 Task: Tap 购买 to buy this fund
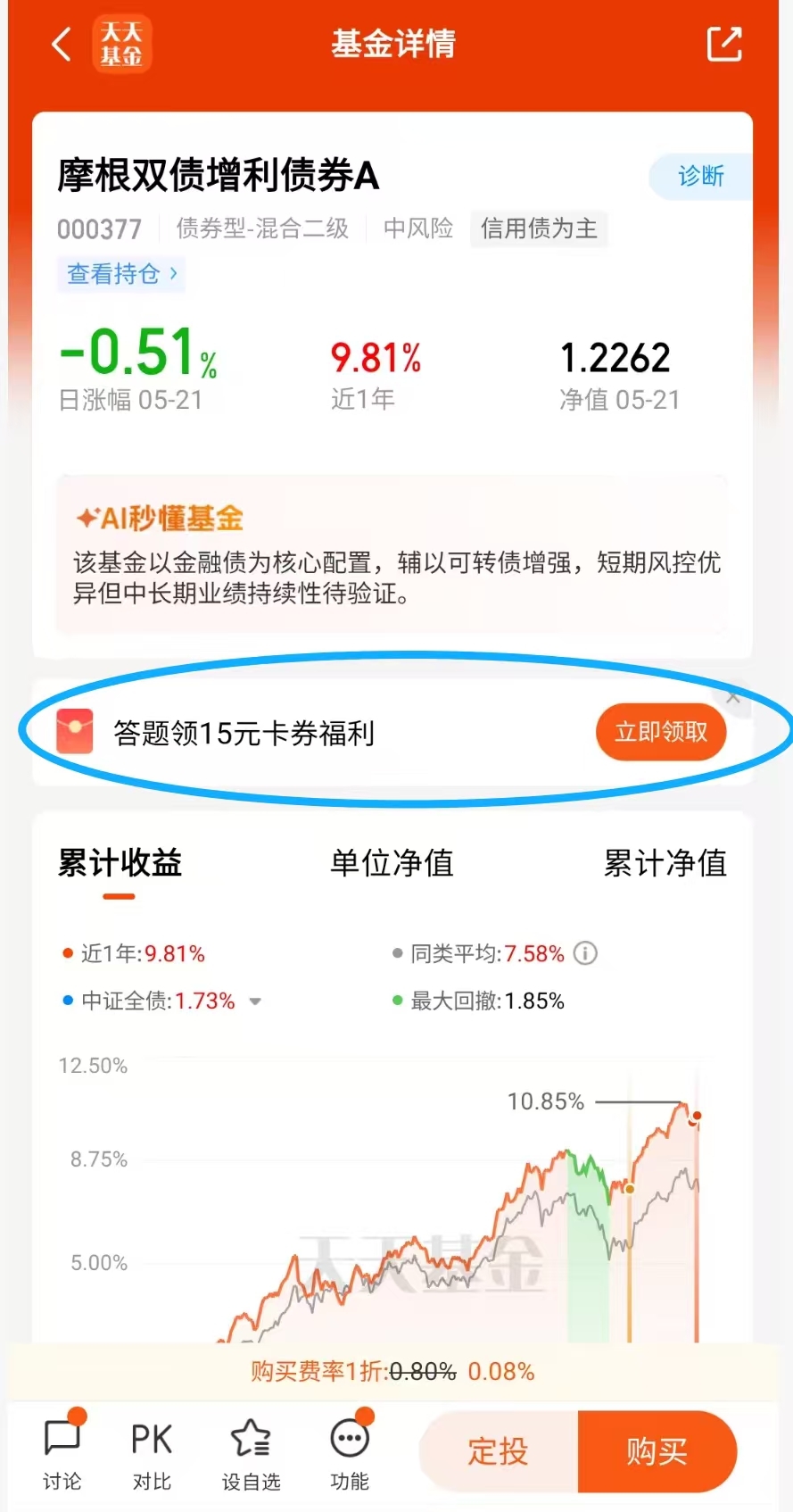point(657,1451)
